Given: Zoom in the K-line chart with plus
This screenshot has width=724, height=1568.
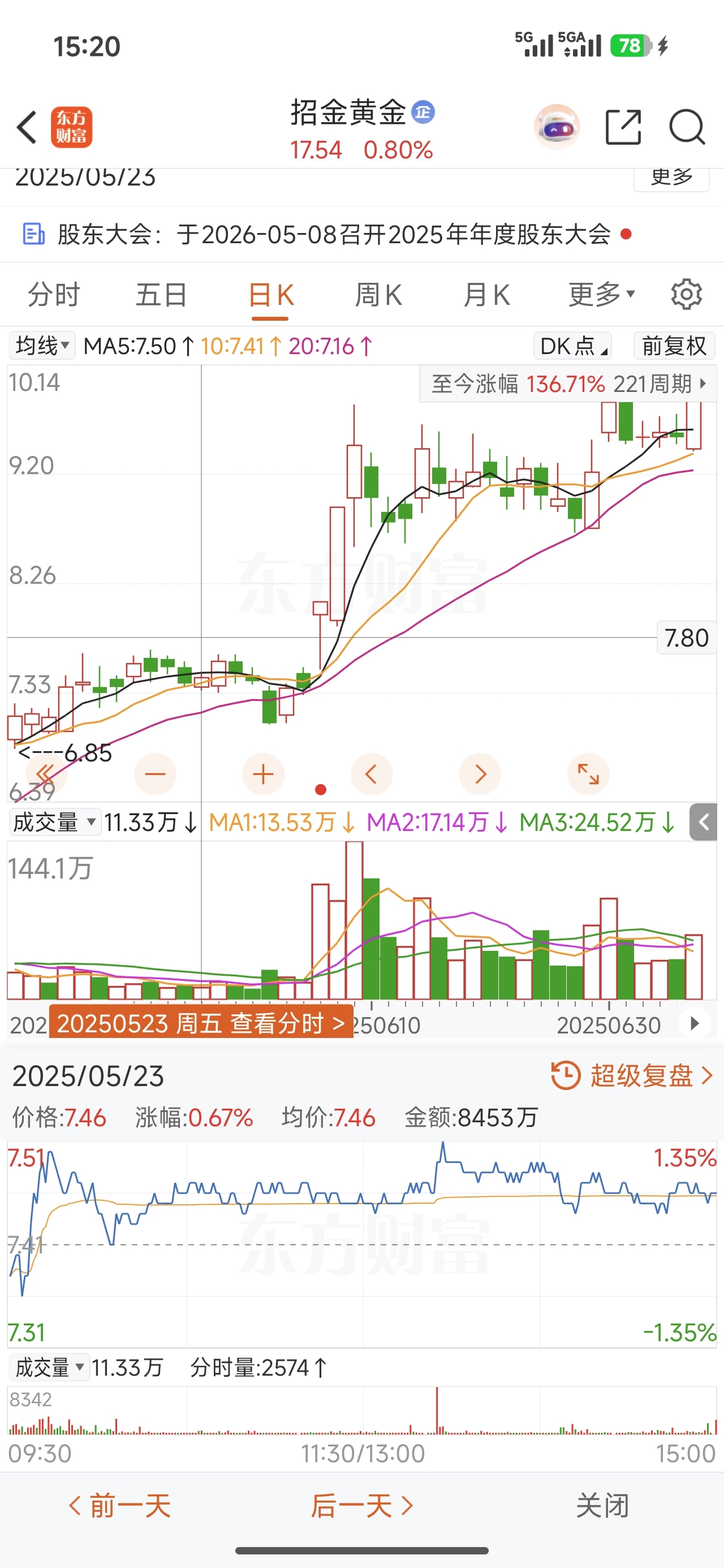Looking at the screenshot, I should 263,774.
